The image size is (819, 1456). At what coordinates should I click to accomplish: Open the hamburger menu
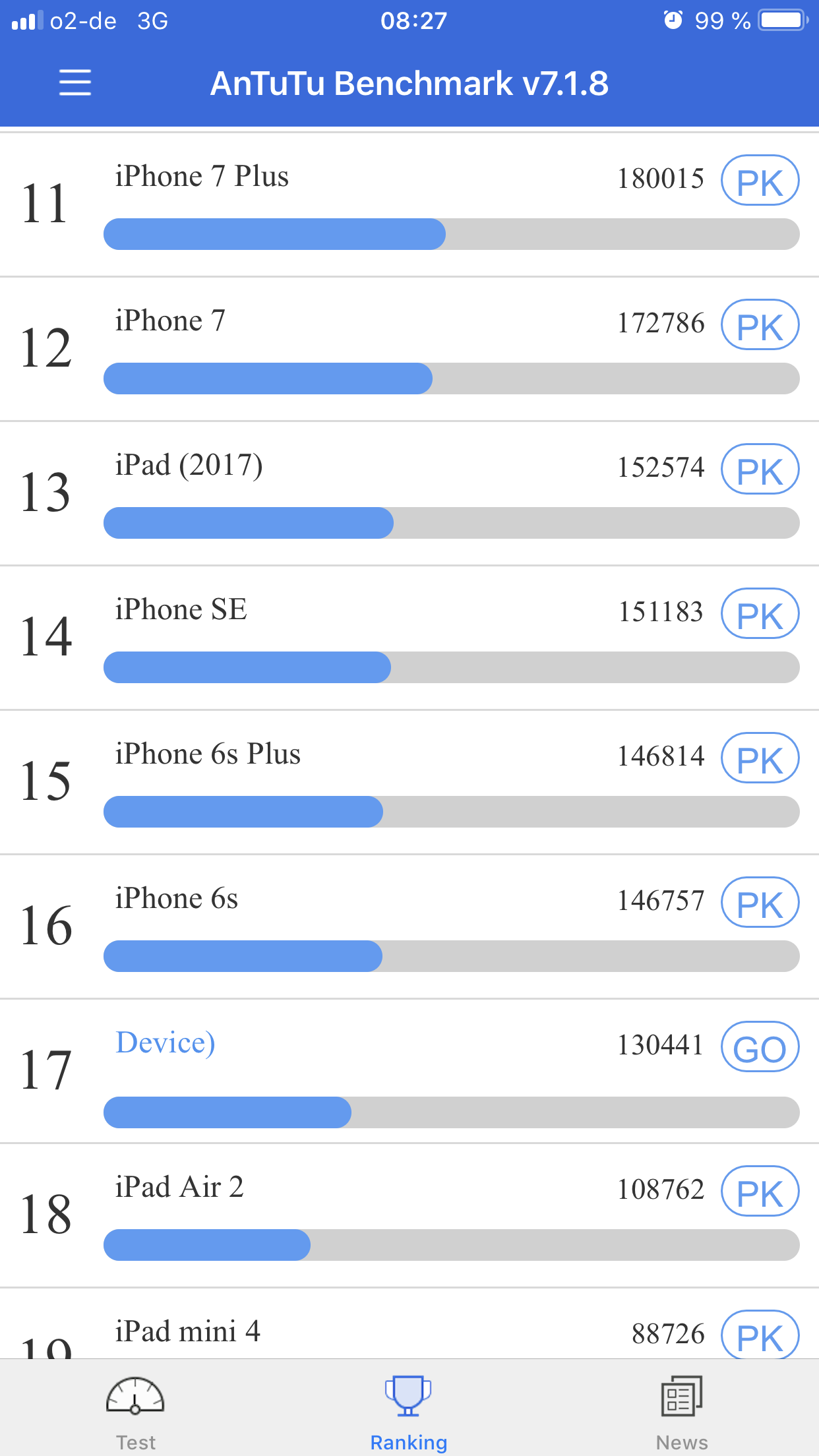pyautogui.click(x=75, y=83)
